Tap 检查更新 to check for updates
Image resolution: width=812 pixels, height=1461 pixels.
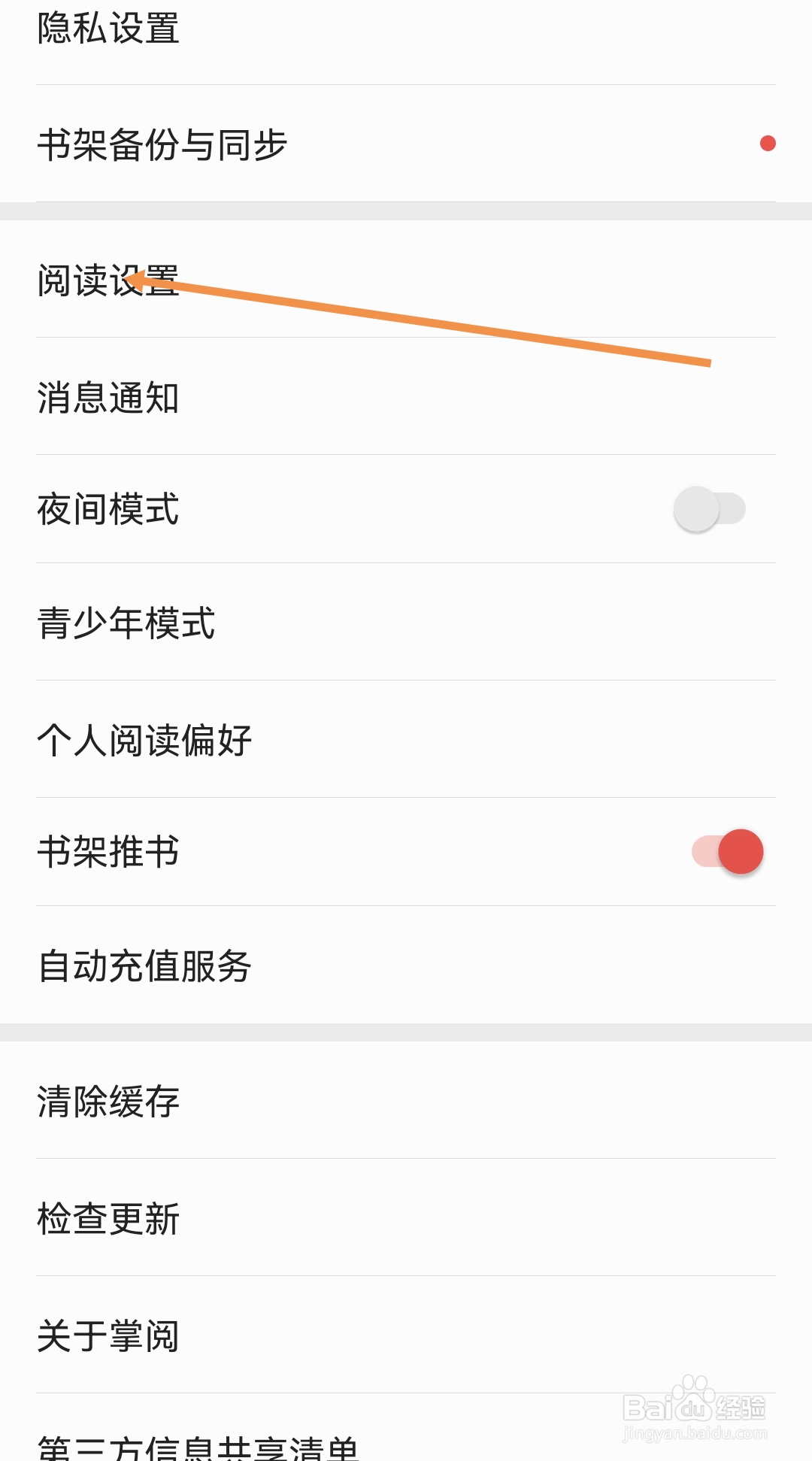(108, 1217)
